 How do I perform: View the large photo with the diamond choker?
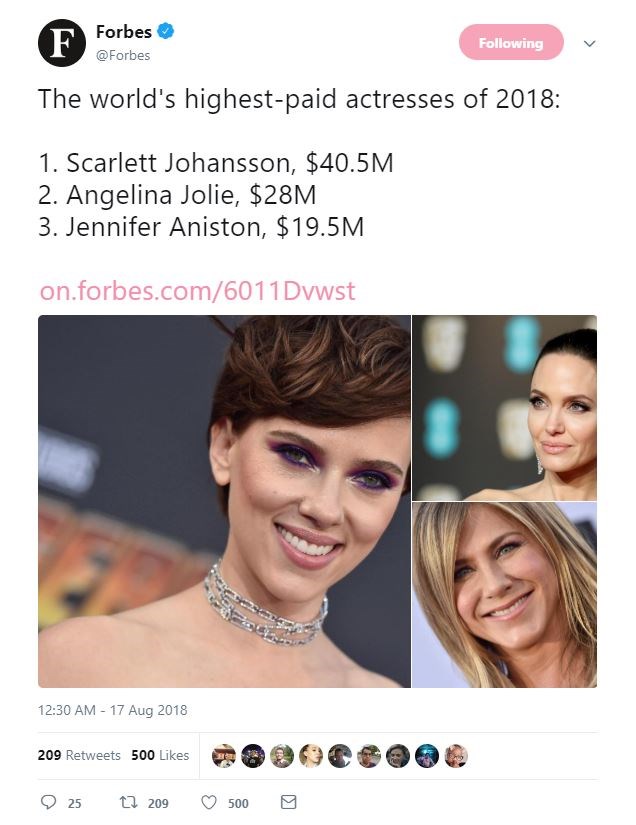pos(224,501)
